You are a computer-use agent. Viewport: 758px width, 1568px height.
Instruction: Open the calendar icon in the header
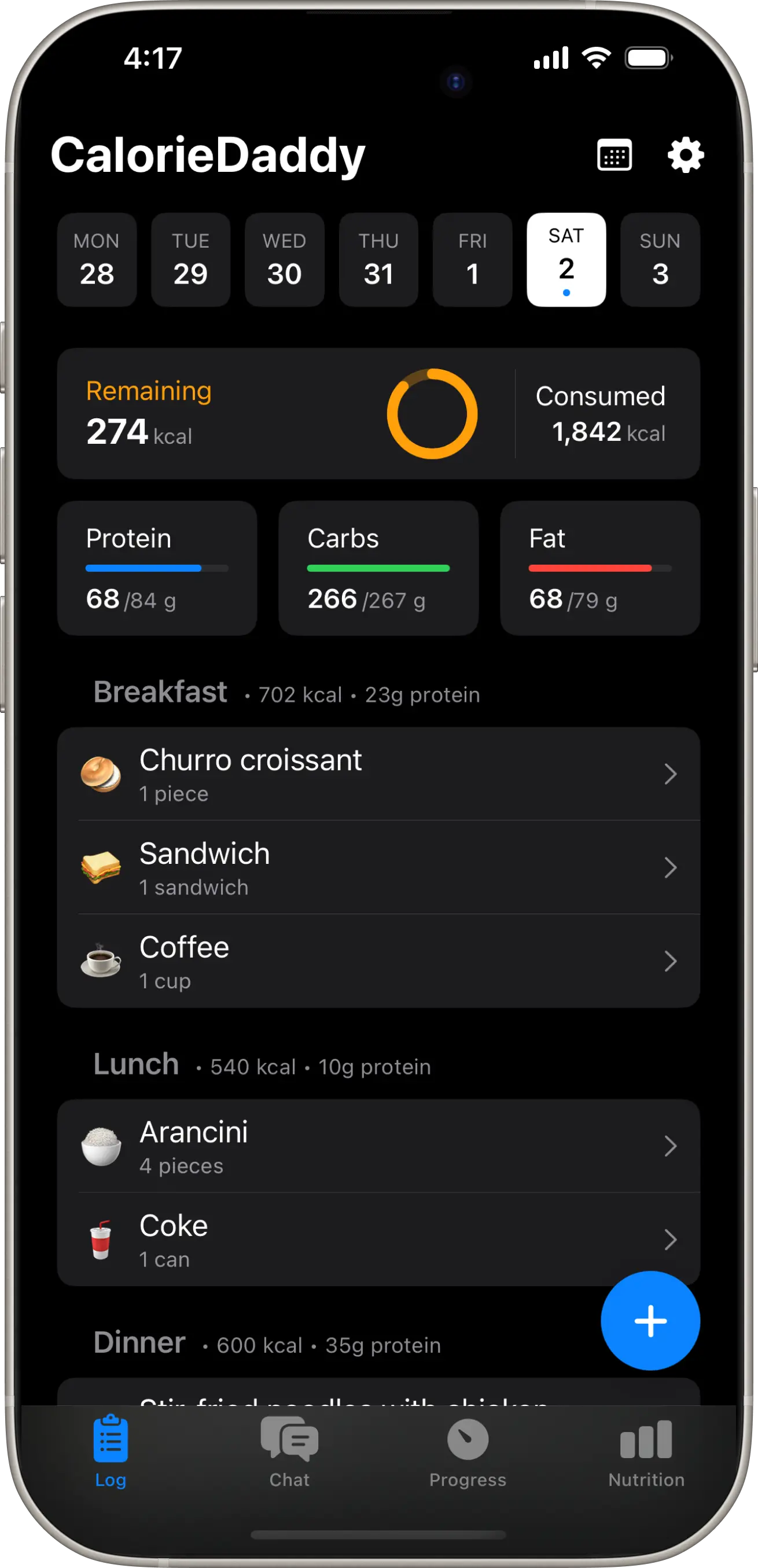[x=615, y=154]
